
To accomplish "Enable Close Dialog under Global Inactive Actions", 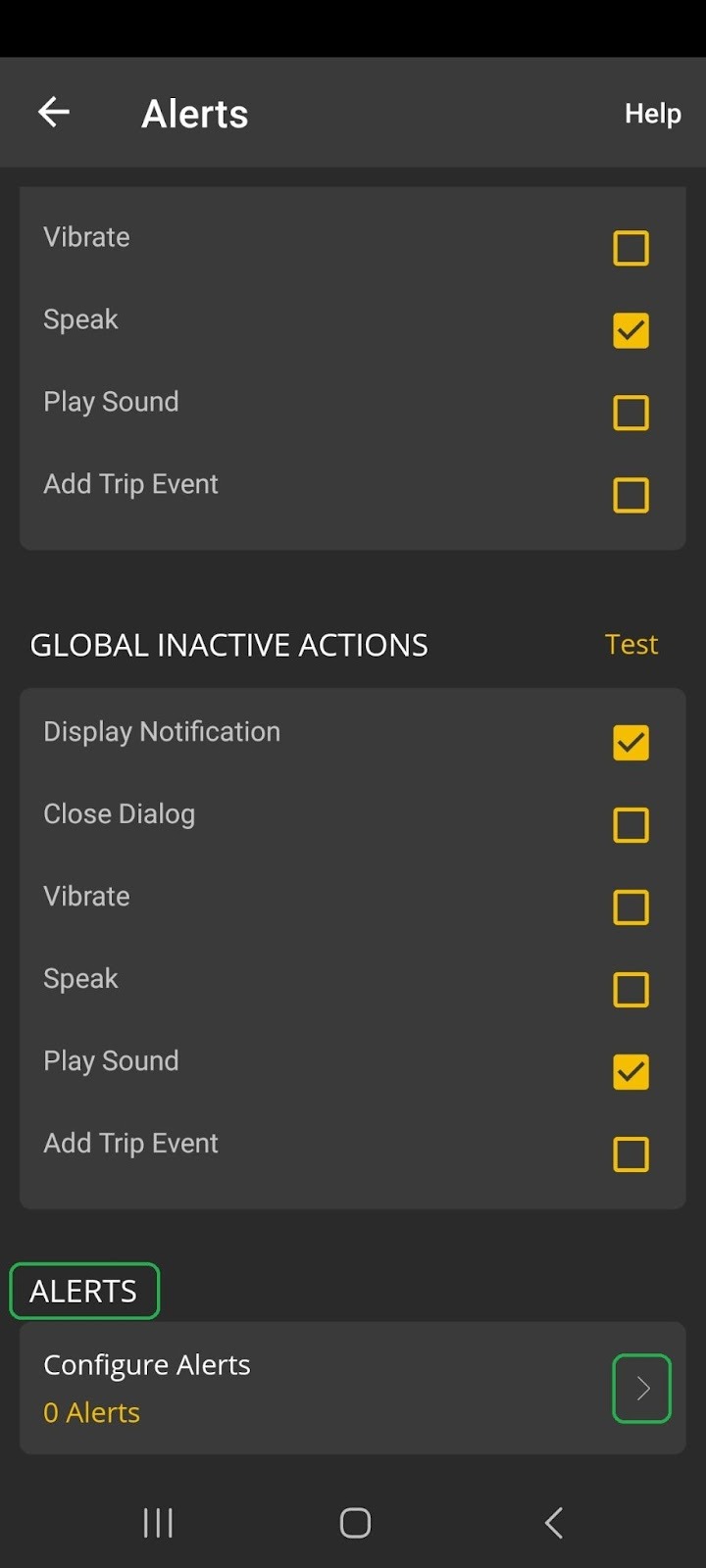I will [x=630, y=825].
